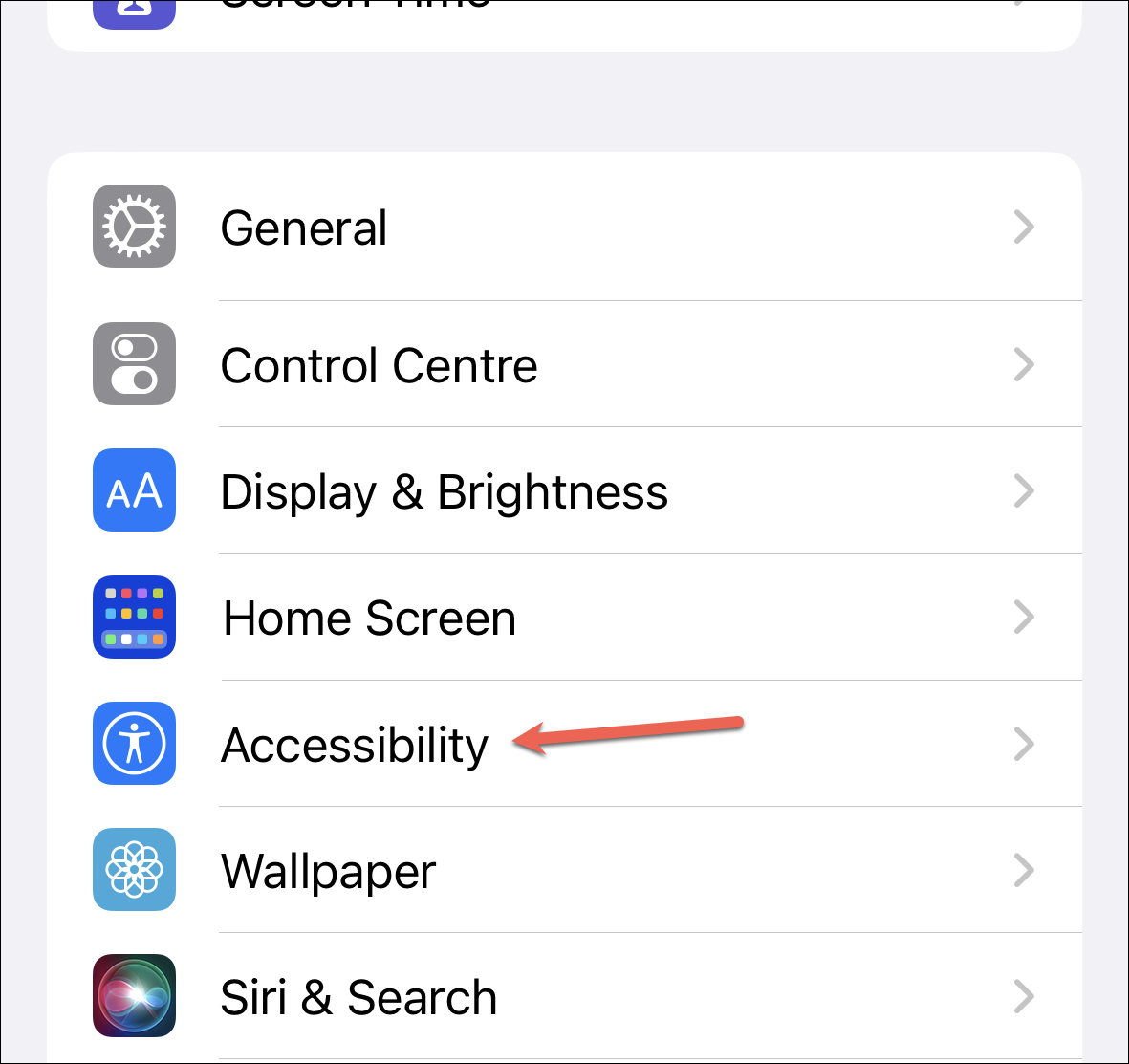Open General settings
The image size is (1129, 1064).
coord(564,228)
